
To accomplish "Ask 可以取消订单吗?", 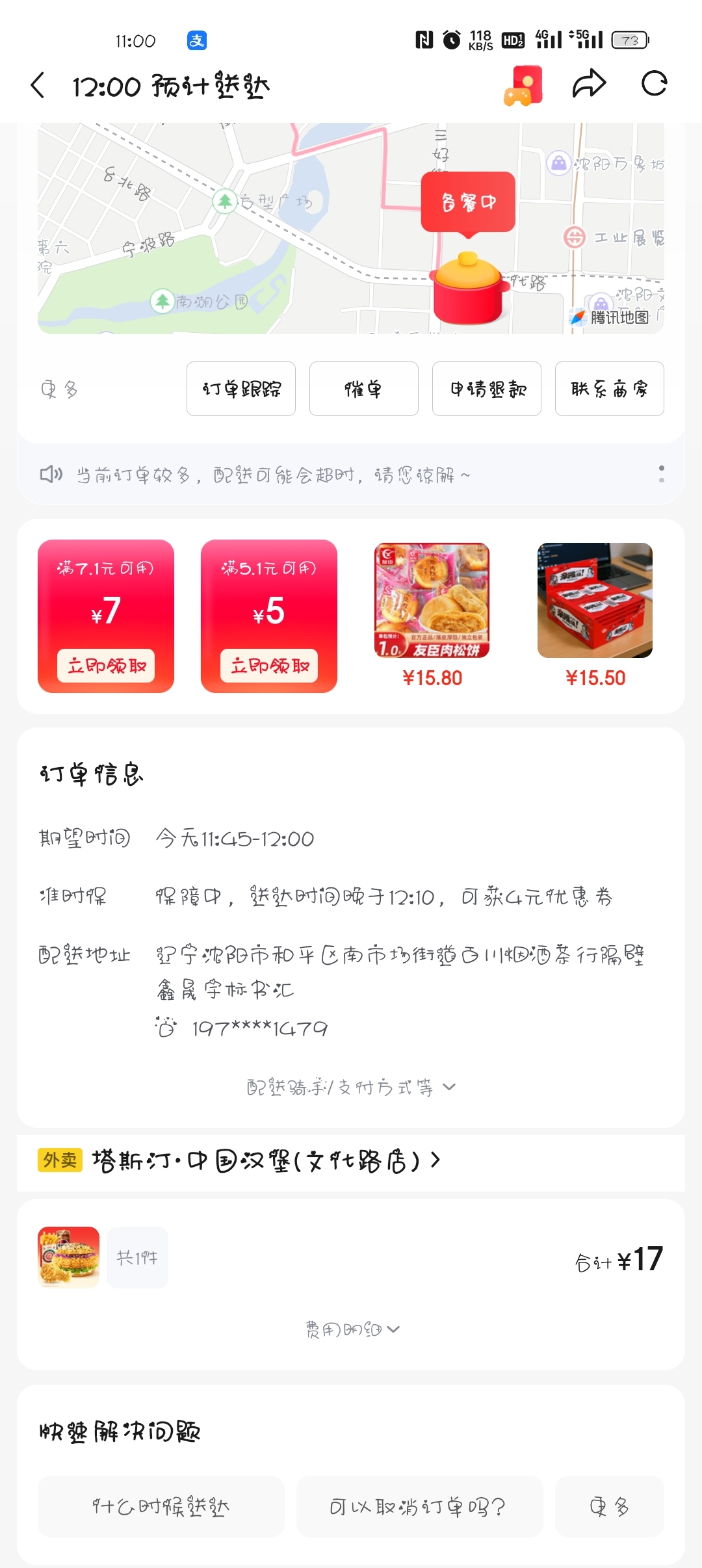I will pyautogui.click(x=419, y=1507).
